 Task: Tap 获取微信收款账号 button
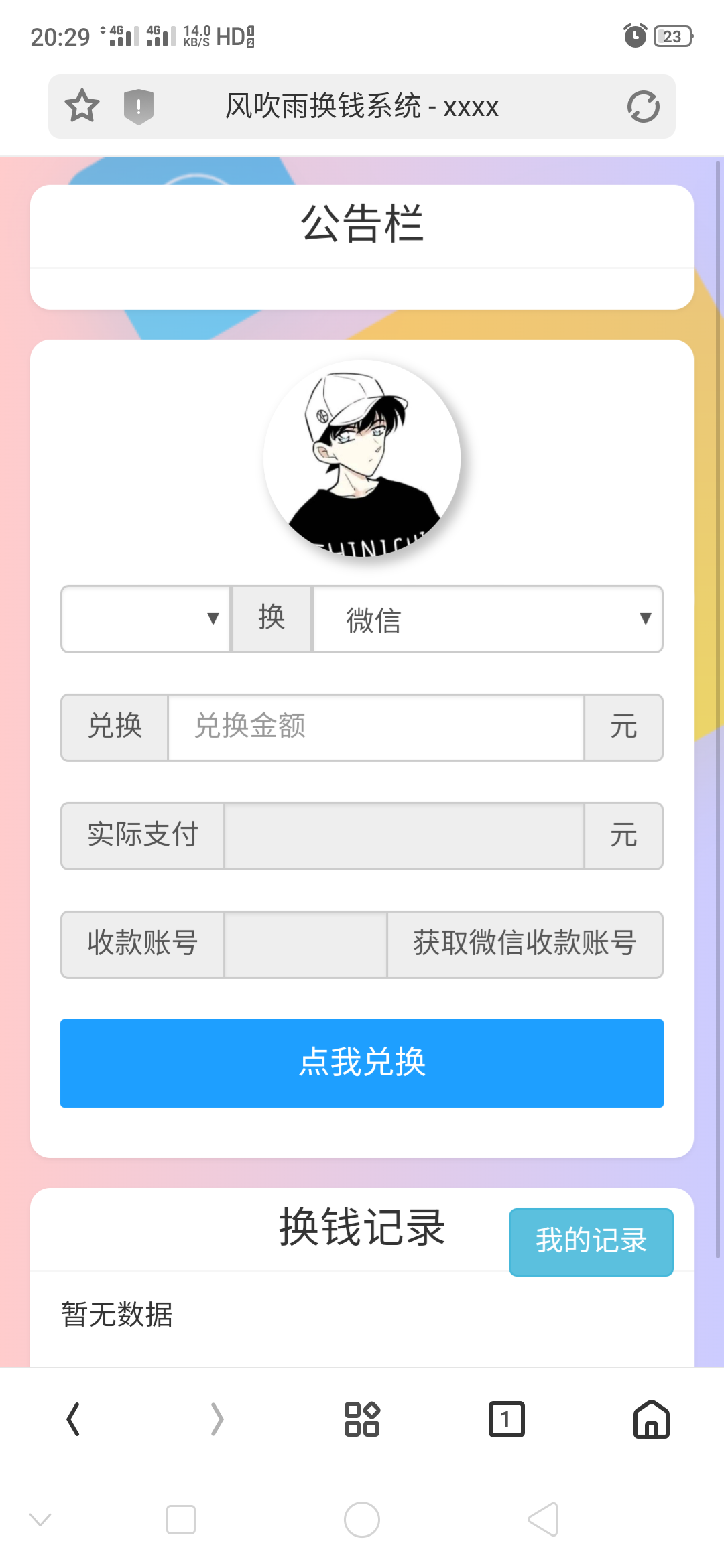pyautogui.click(x=524, y=944)
